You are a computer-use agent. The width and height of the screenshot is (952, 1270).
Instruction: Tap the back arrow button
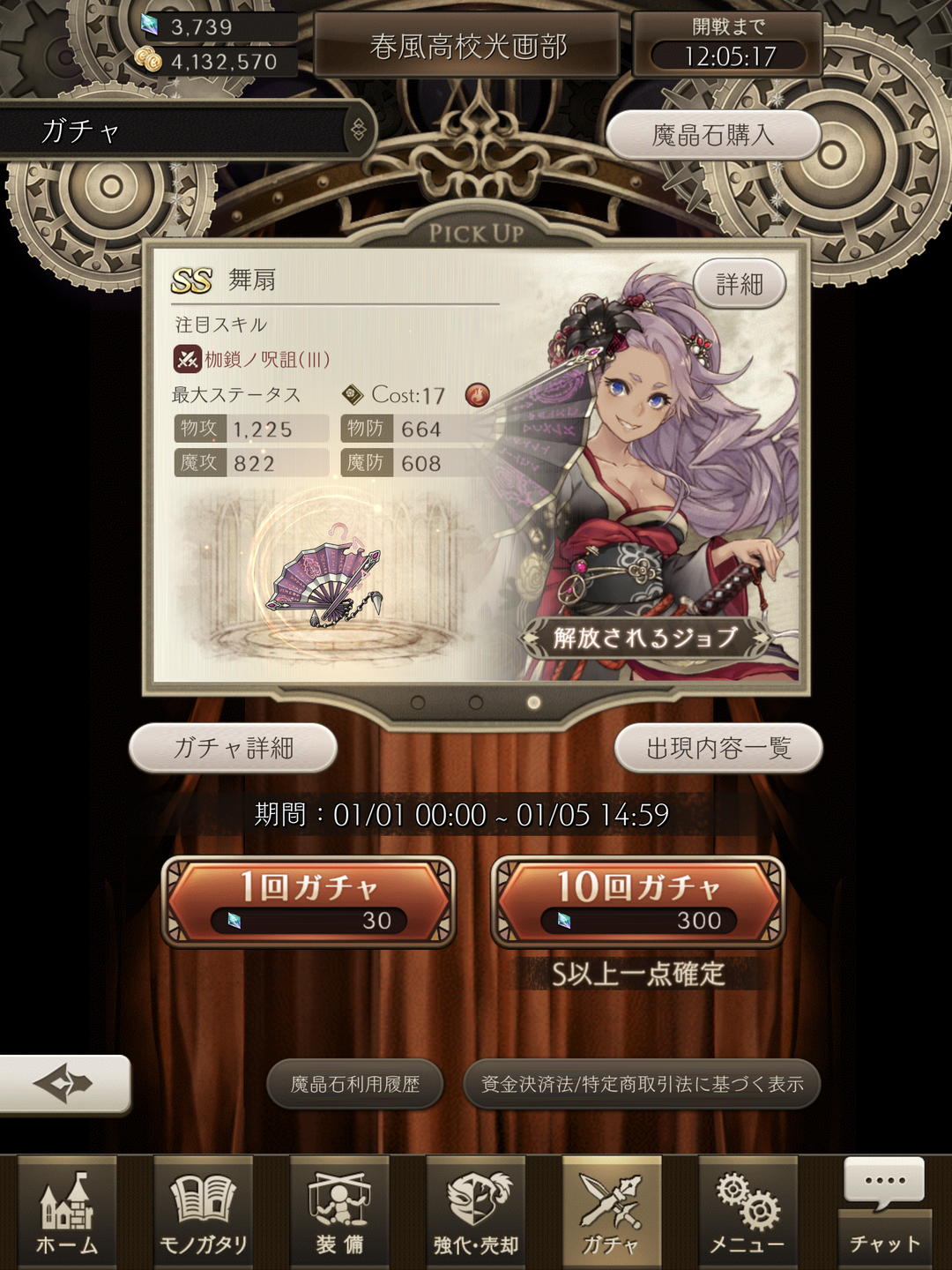[63, 1084]
